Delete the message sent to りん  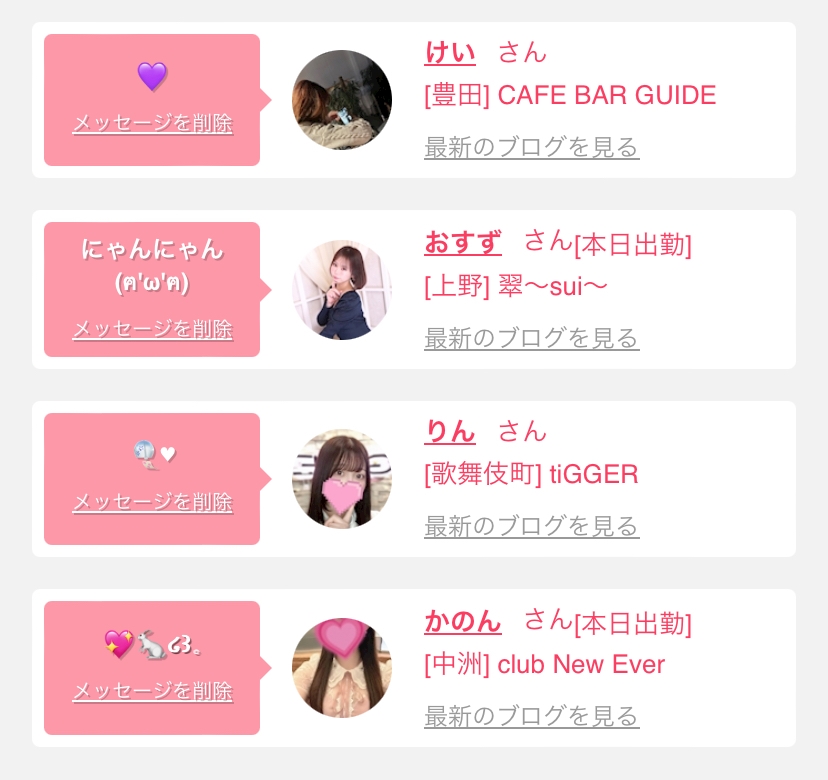(153, 502)
